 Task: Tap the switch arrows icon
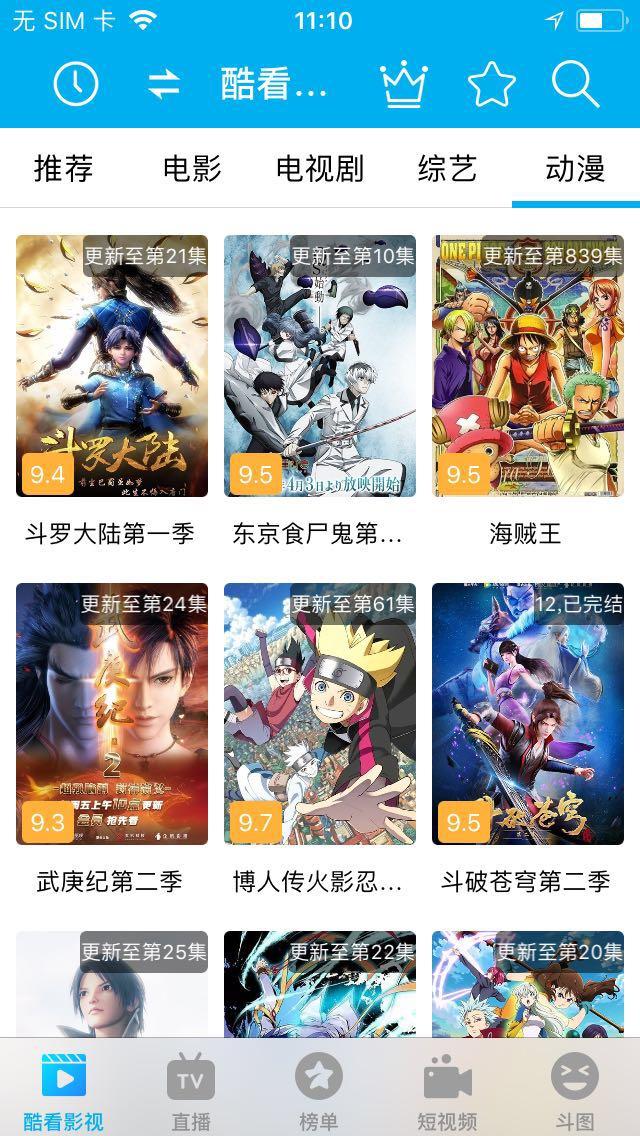click(x=164, y=84)
